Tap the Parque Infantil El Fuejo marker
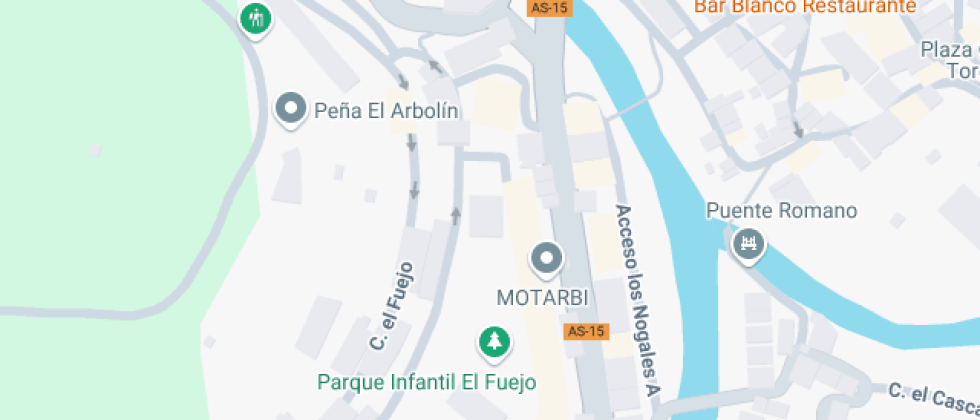Image resolution: width=980 pixels, height=420 pixels. click(494, 343)
